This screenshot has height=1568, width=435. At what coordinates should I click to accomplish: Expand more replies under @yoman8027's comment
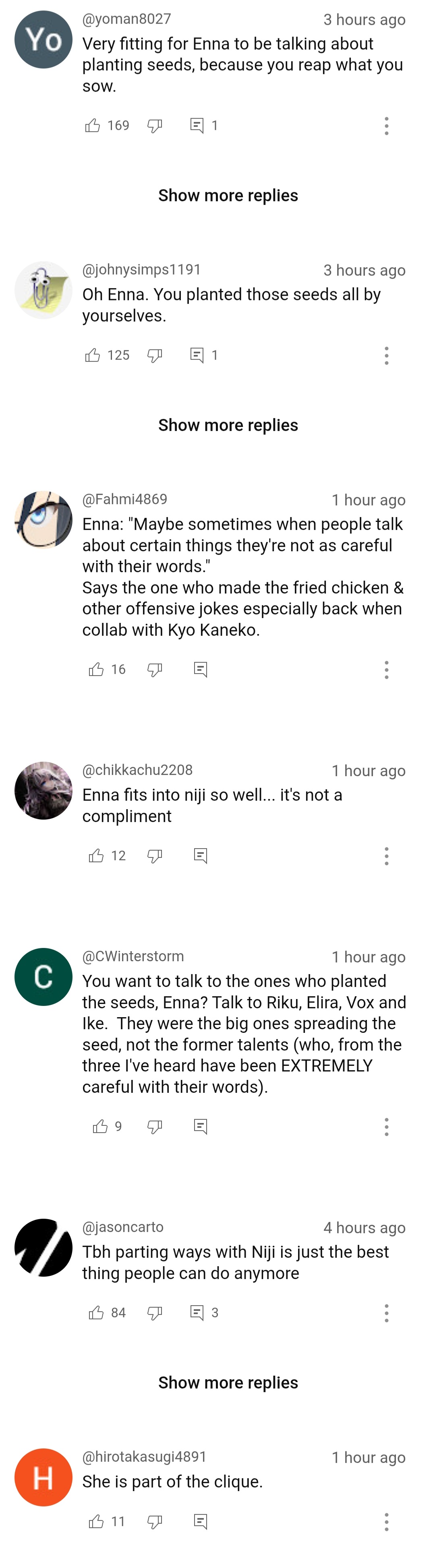(x=228, y=196)
